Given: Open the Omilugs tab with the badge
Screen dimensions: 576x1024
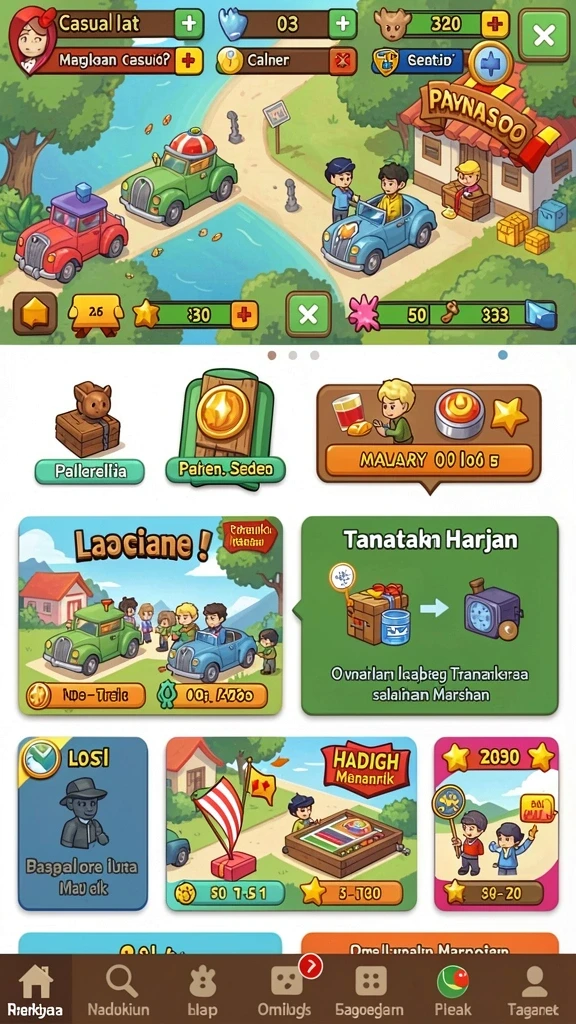Looking at the screenshot, I should pos(287,989).
